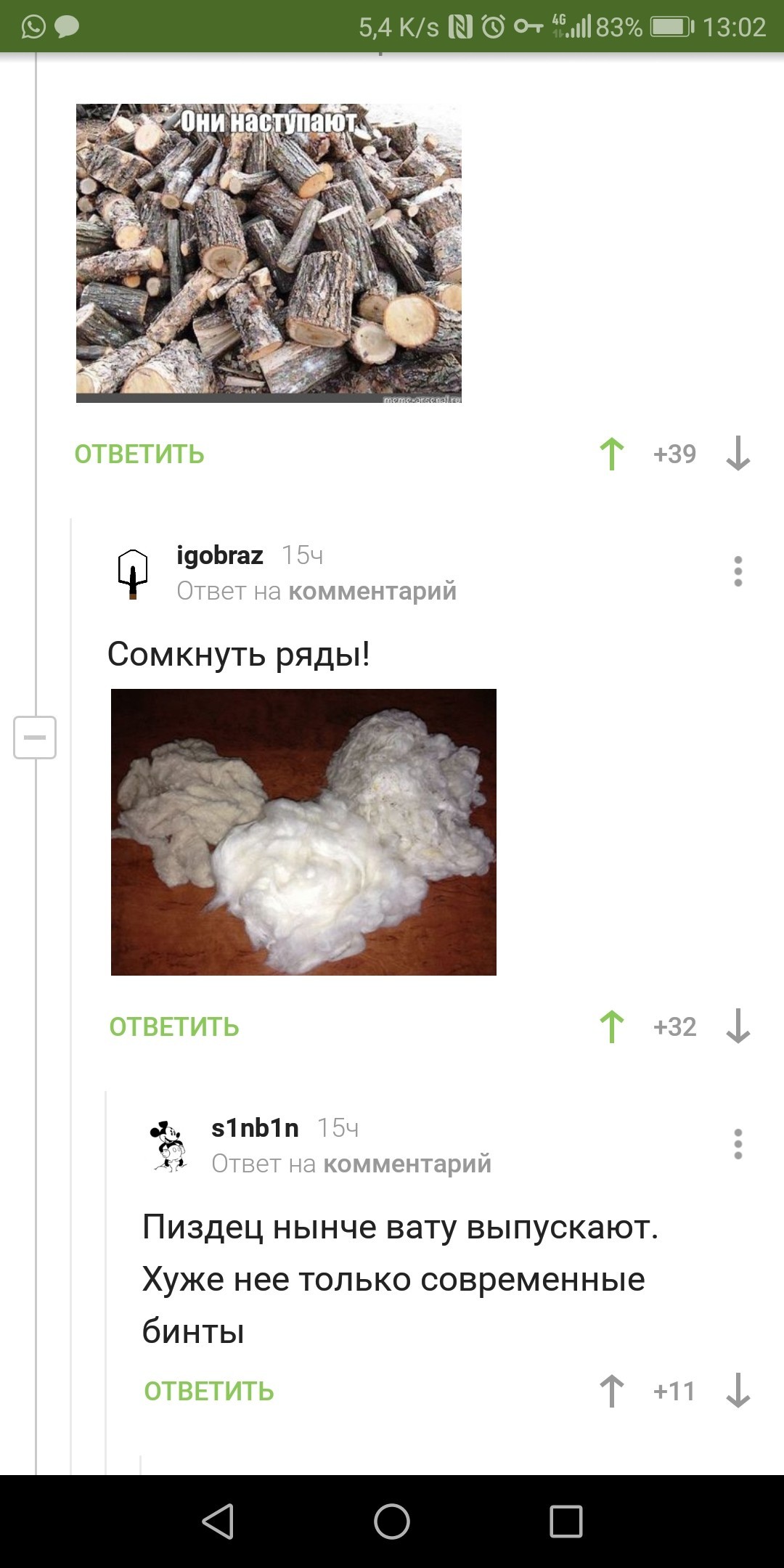Viewport: 784px width, 1568px height.
Task: Upvote the comment rated +39
Action: 612,454
